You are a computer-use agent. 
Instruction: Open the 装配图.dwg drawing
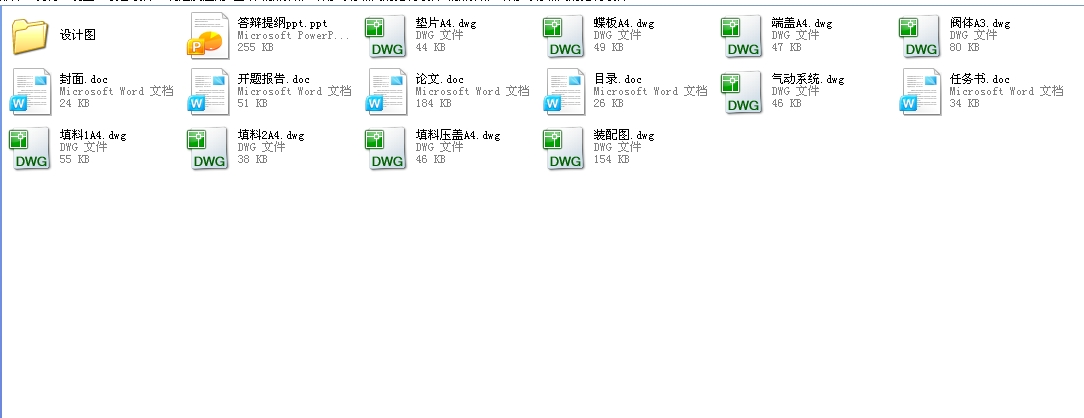[x=565, y=147]
